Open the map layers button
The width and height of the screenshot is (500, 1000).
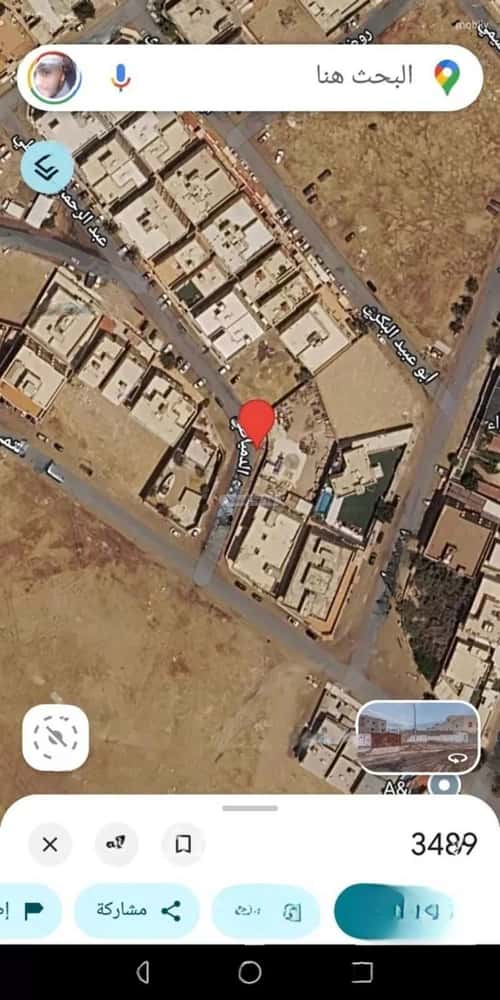47,167
